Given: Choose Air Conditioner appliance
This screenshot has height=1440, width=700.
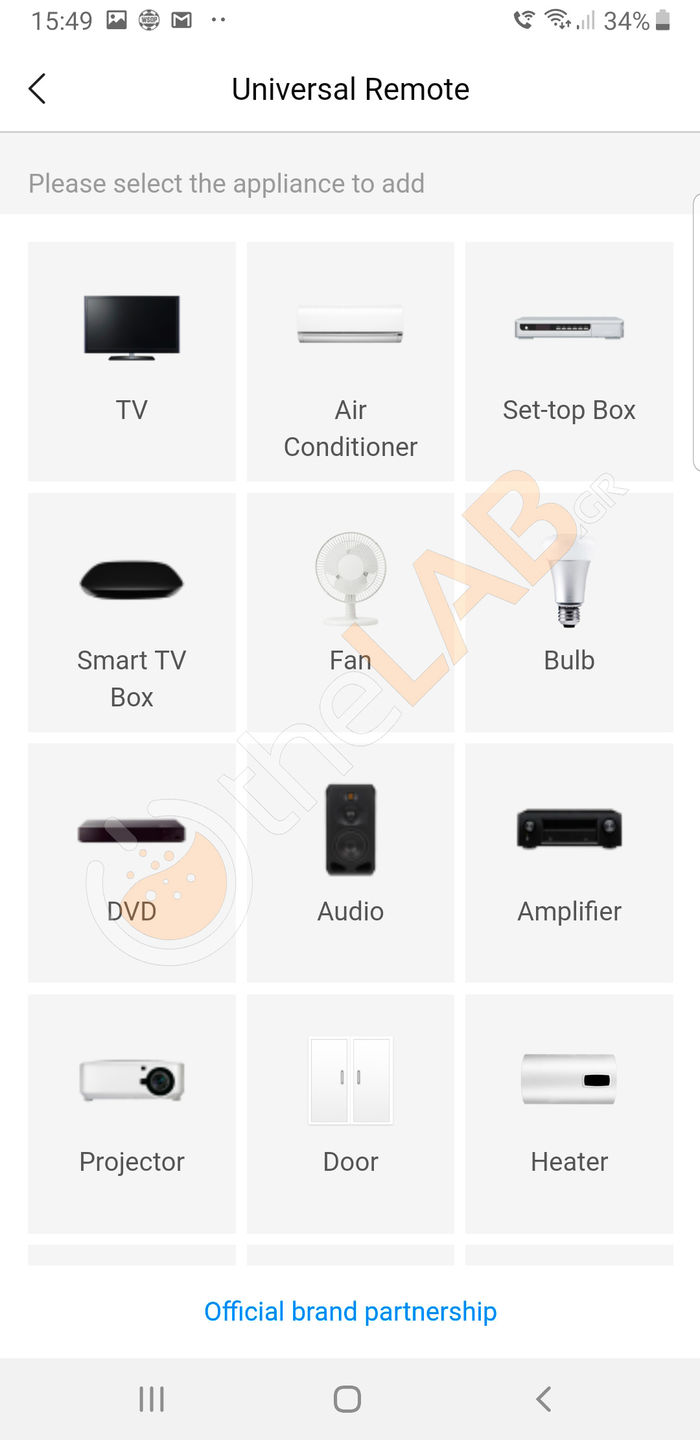Looking at the screenshot, I should (x=350, y=361).
